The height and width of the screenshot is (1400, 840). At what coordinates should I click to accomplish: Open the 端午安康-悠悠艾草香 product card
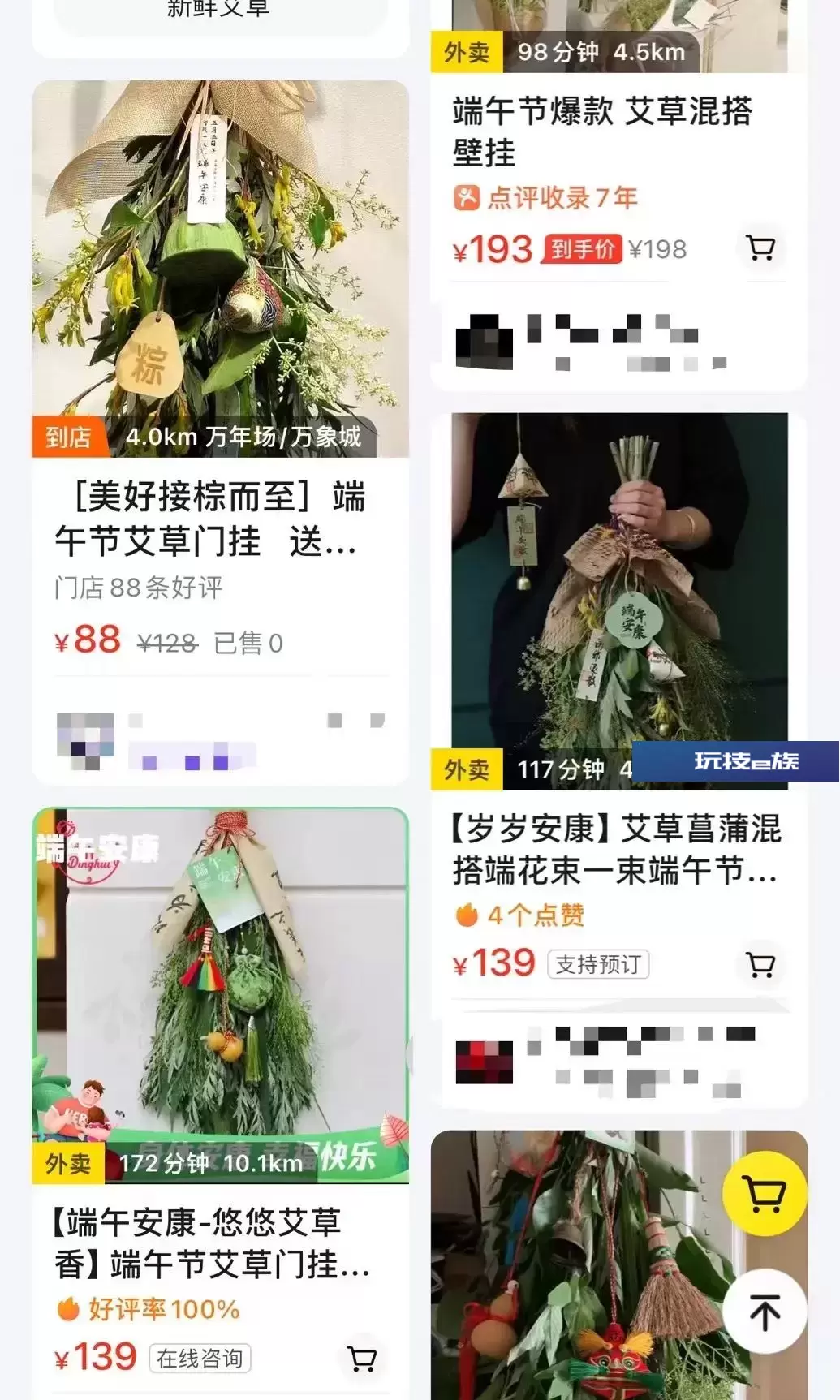(220, 1103)
